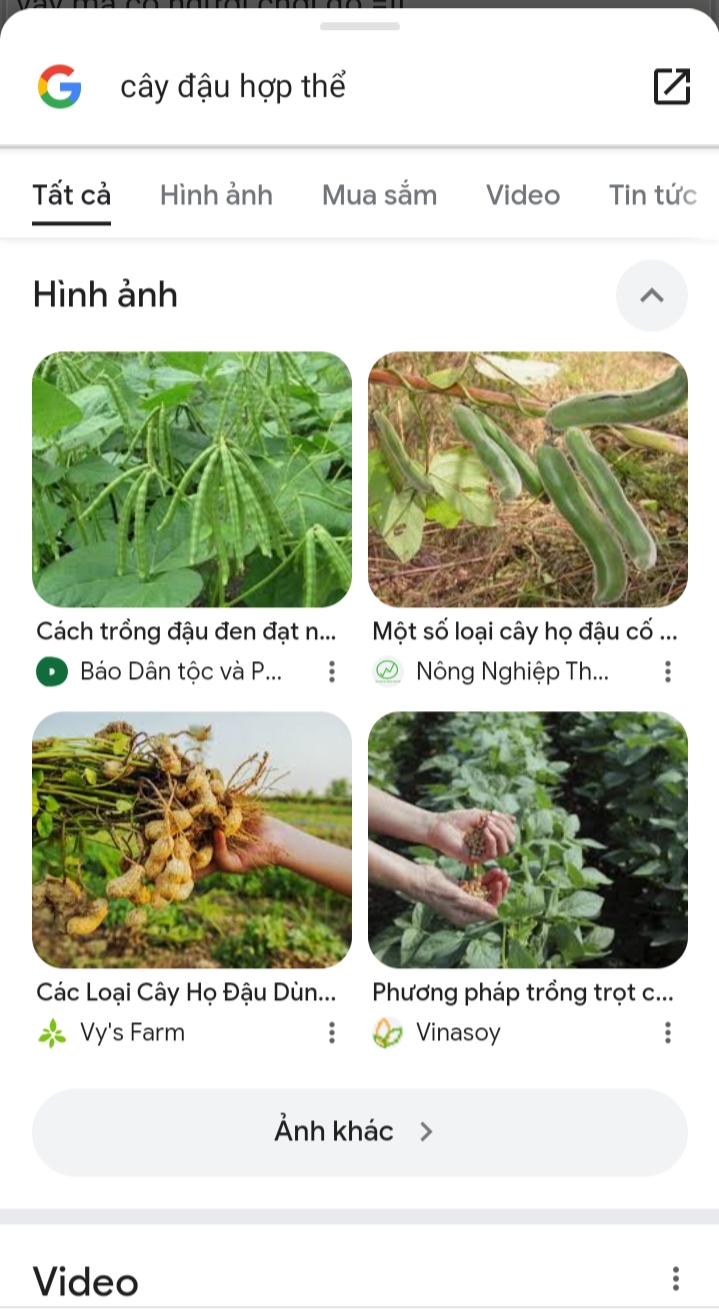719x1309 pixels.
Task: Open search results in external browser
Action: pos(671,87)
